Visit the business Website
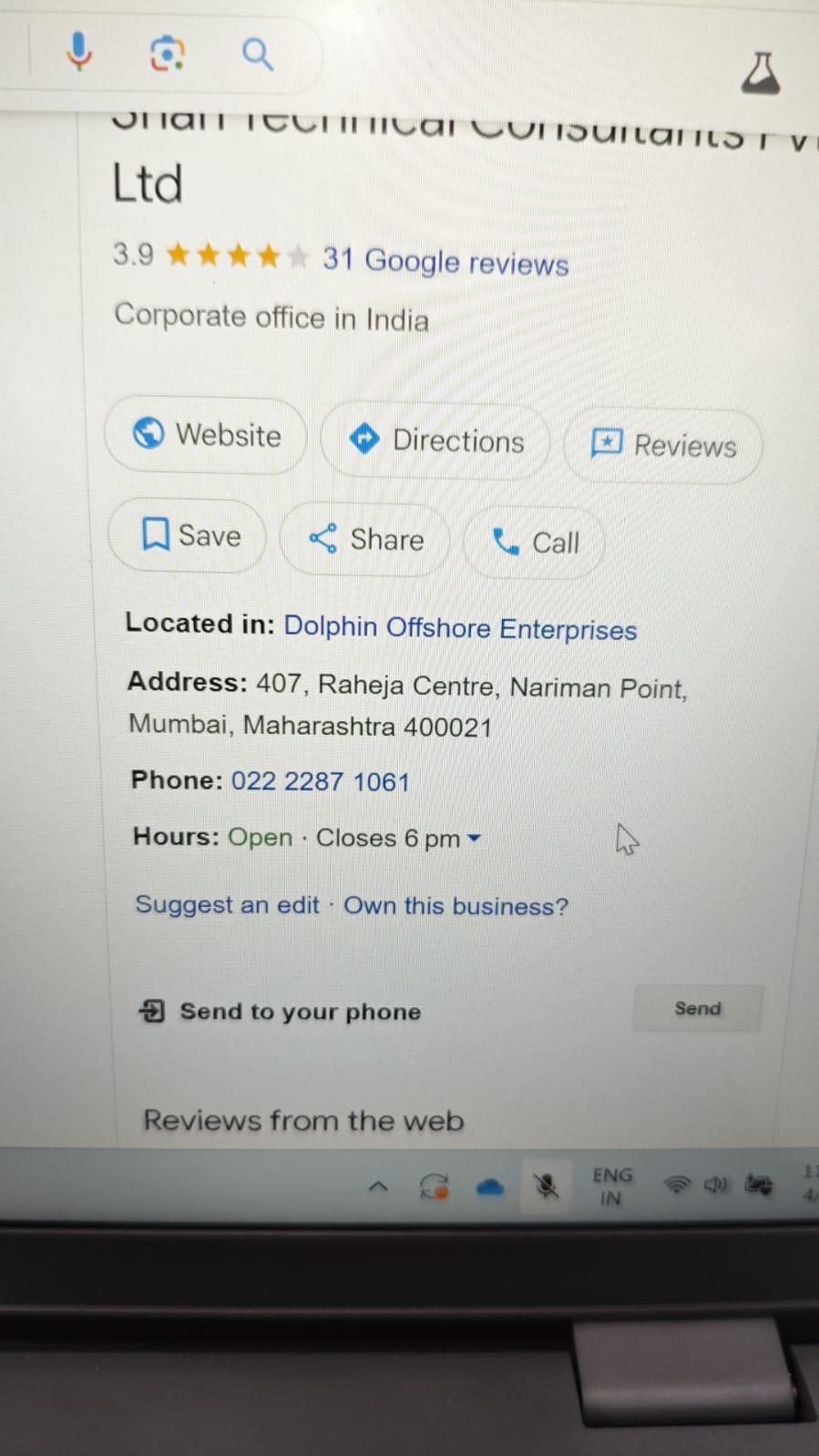Image resolution: width=819 pixels, height=1456 pixels. tap(207, 435)
